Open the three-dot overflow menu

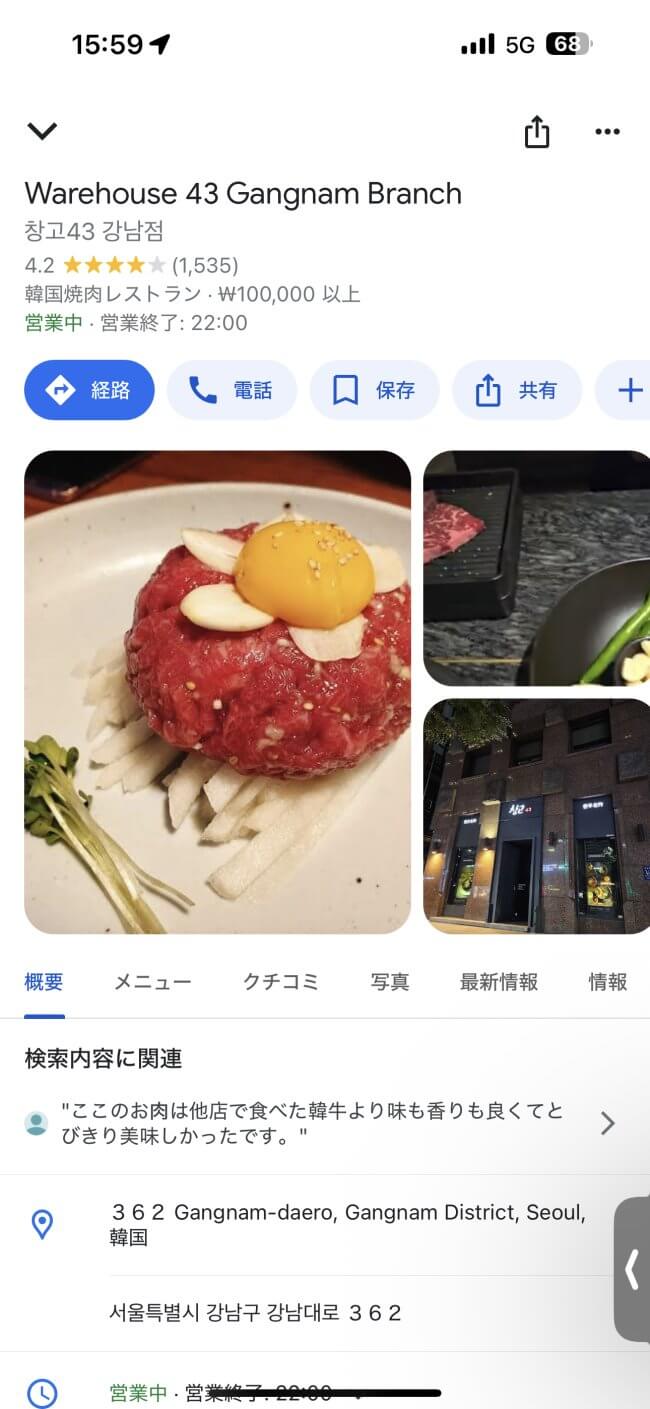(607, 132)
